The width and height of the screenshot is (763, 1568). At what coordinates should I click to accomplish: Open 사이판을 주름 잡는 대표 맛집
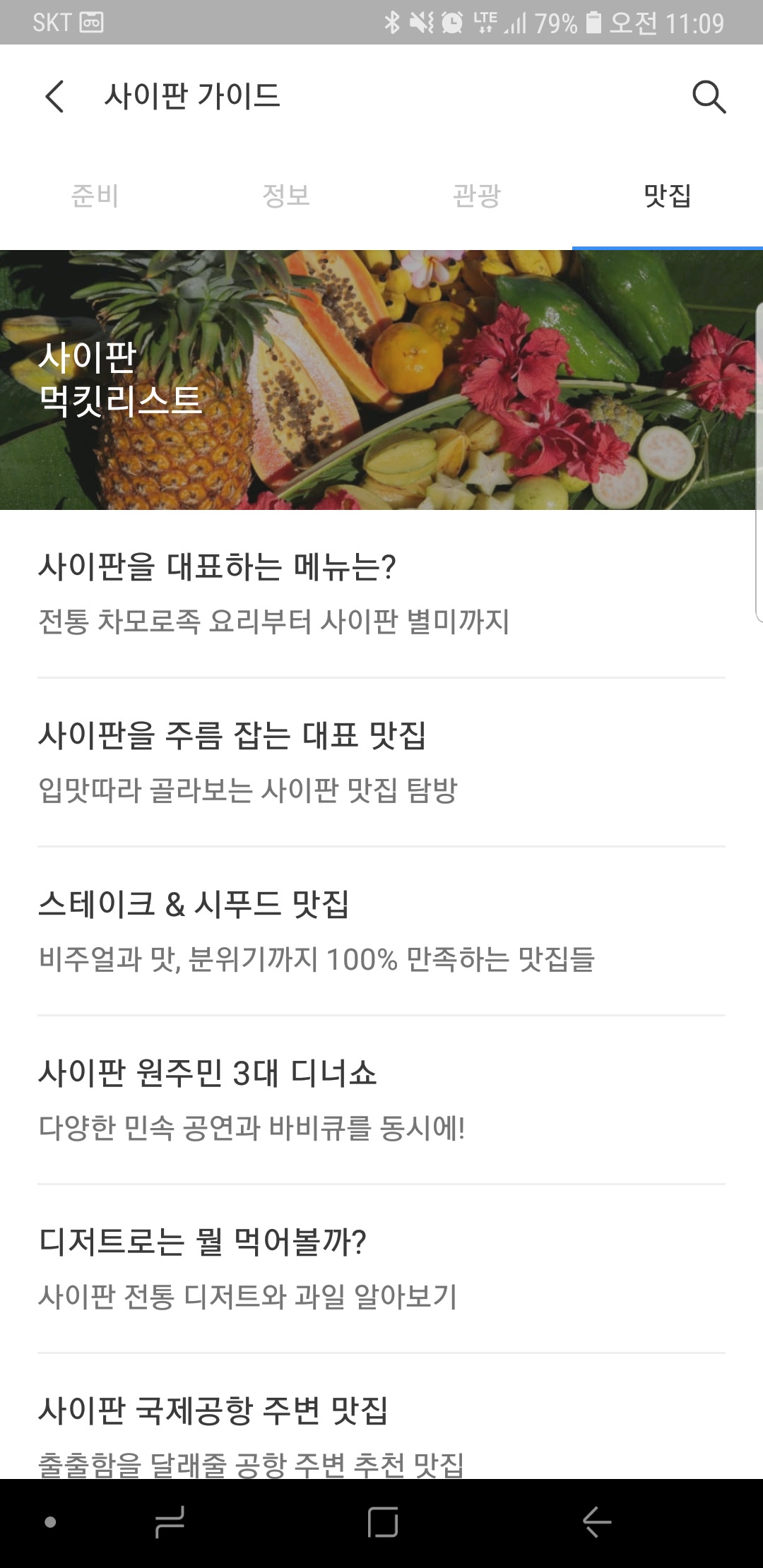381,761
